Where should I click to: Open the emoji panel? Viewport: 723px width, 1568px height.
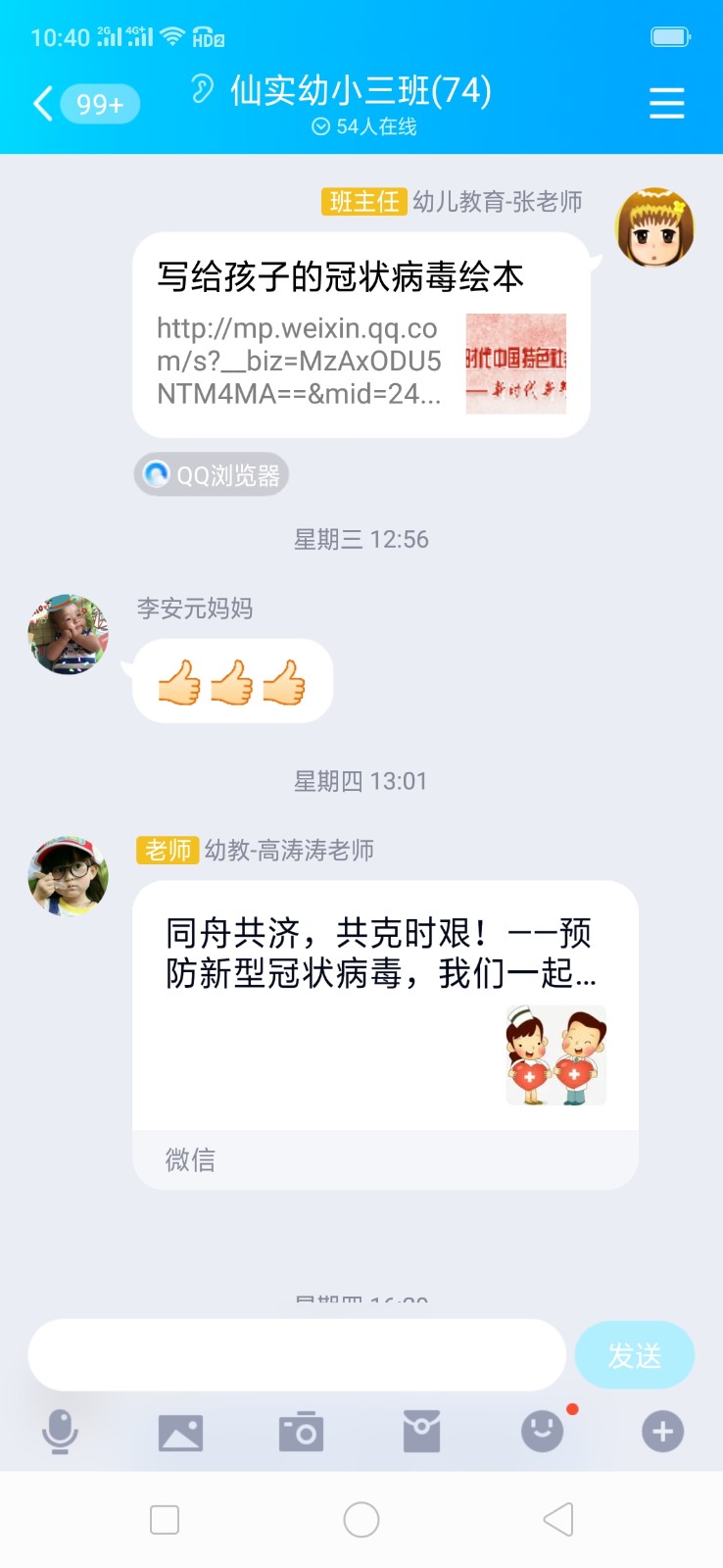point(542,1432)
